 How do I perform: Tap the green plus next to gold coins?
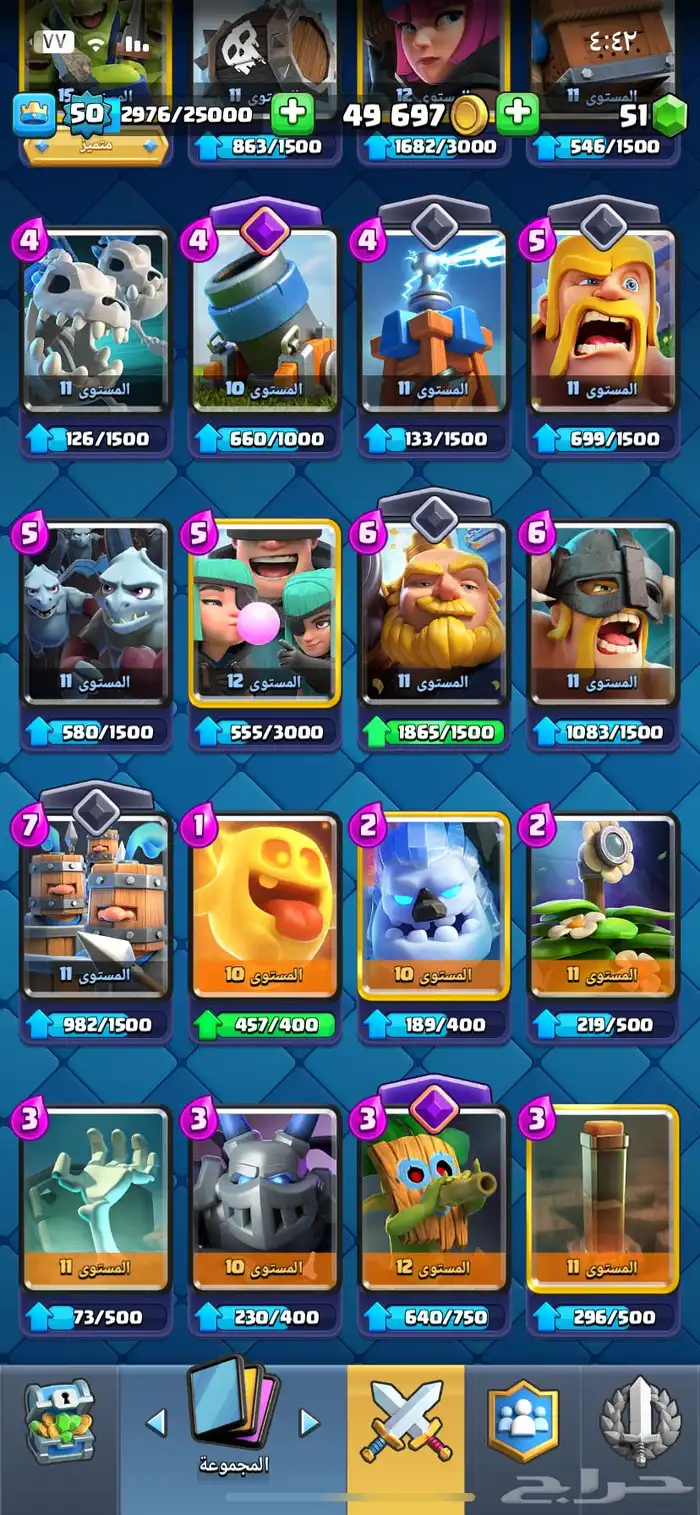point(517,113)
